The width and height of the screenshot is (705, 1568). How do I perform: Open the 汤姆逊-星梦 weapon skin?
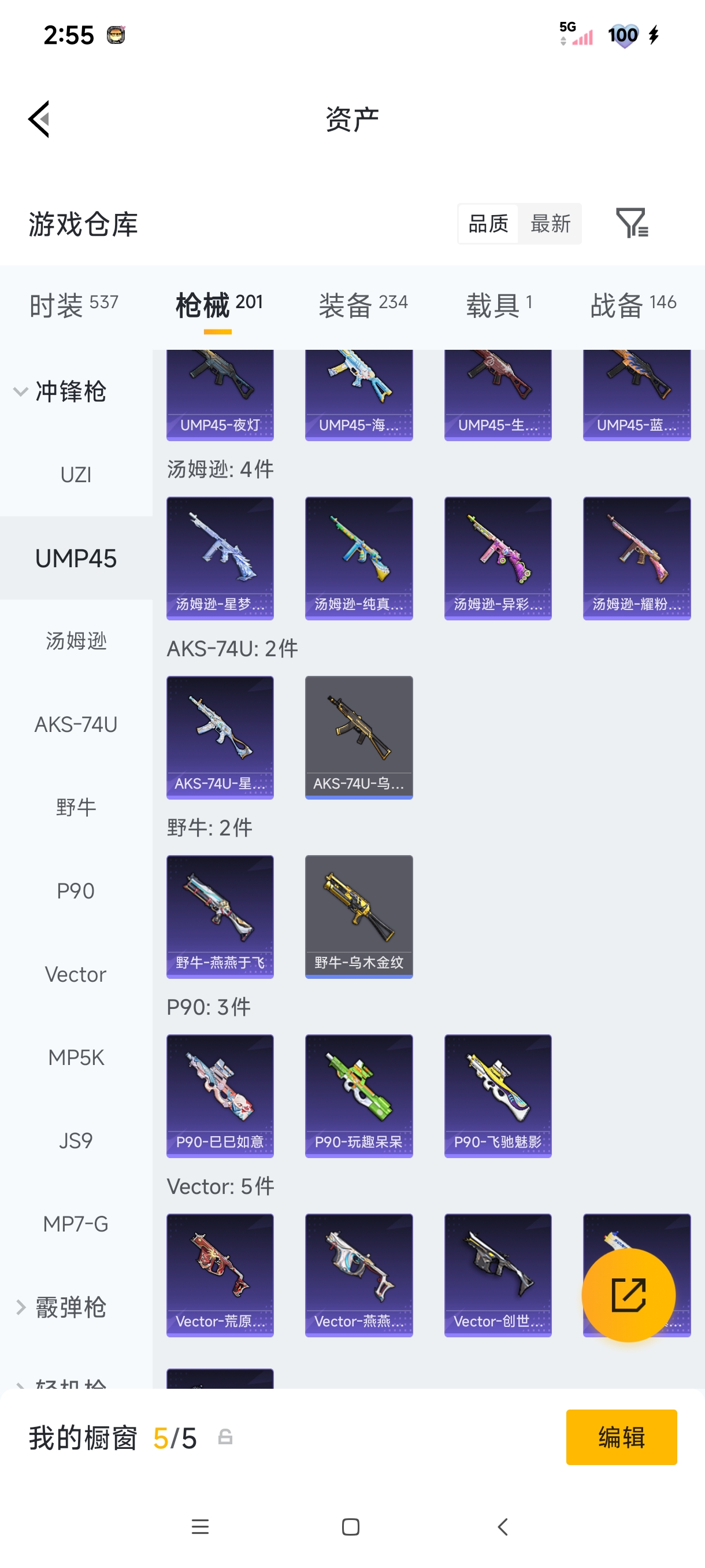click(x=220, y=558)
